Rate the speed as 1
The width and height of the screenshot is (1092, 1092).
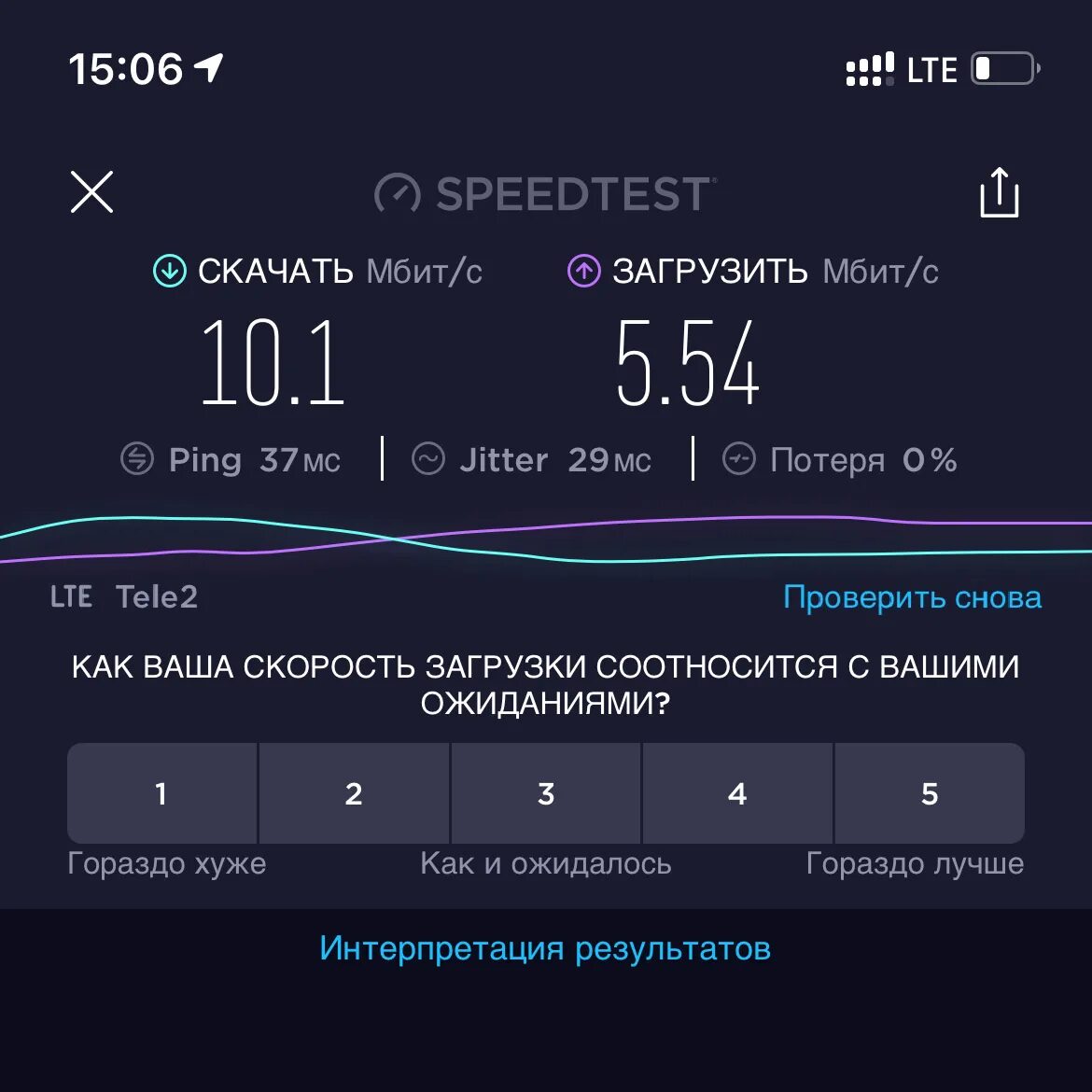[x=161, y=793]
